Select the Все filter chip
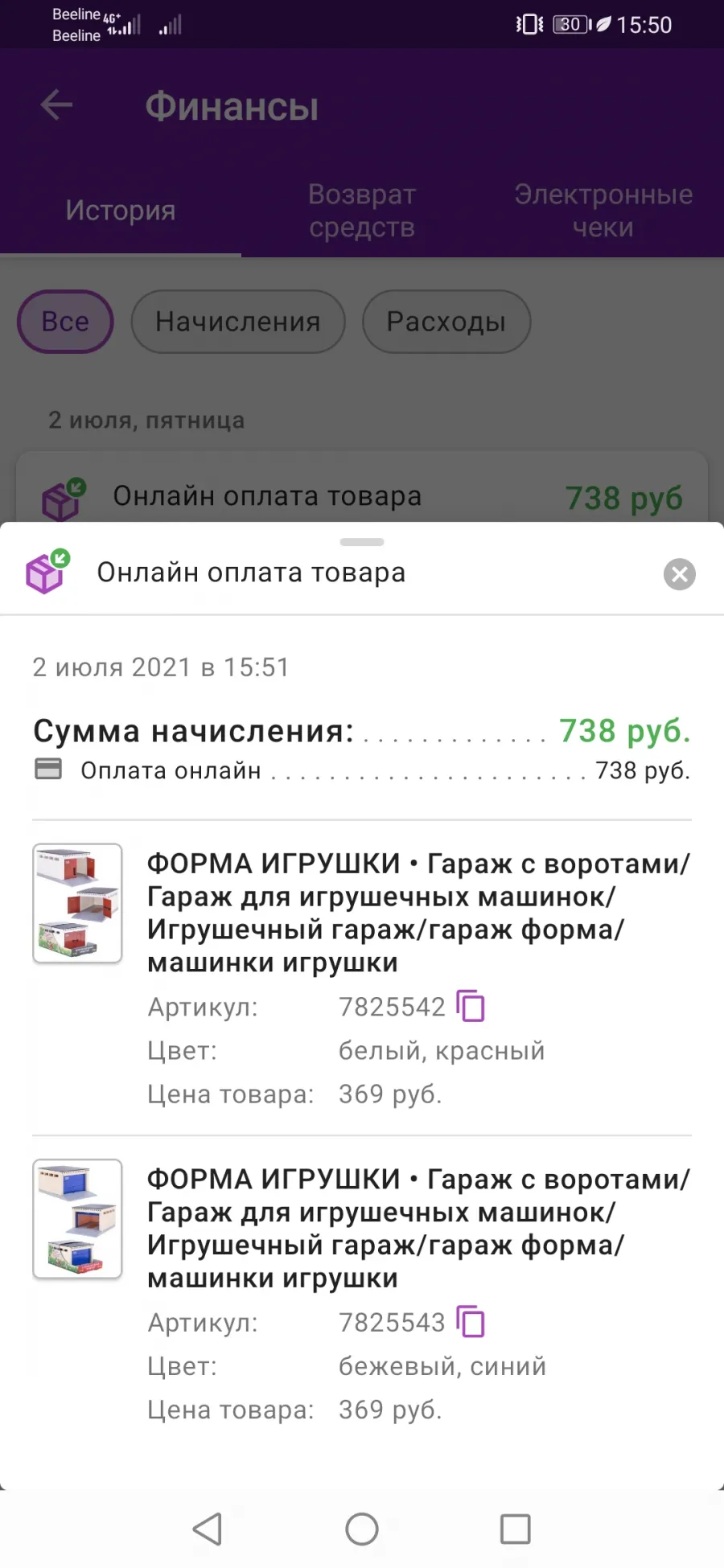Screen dimensions: 724x1568 [65, 322]
